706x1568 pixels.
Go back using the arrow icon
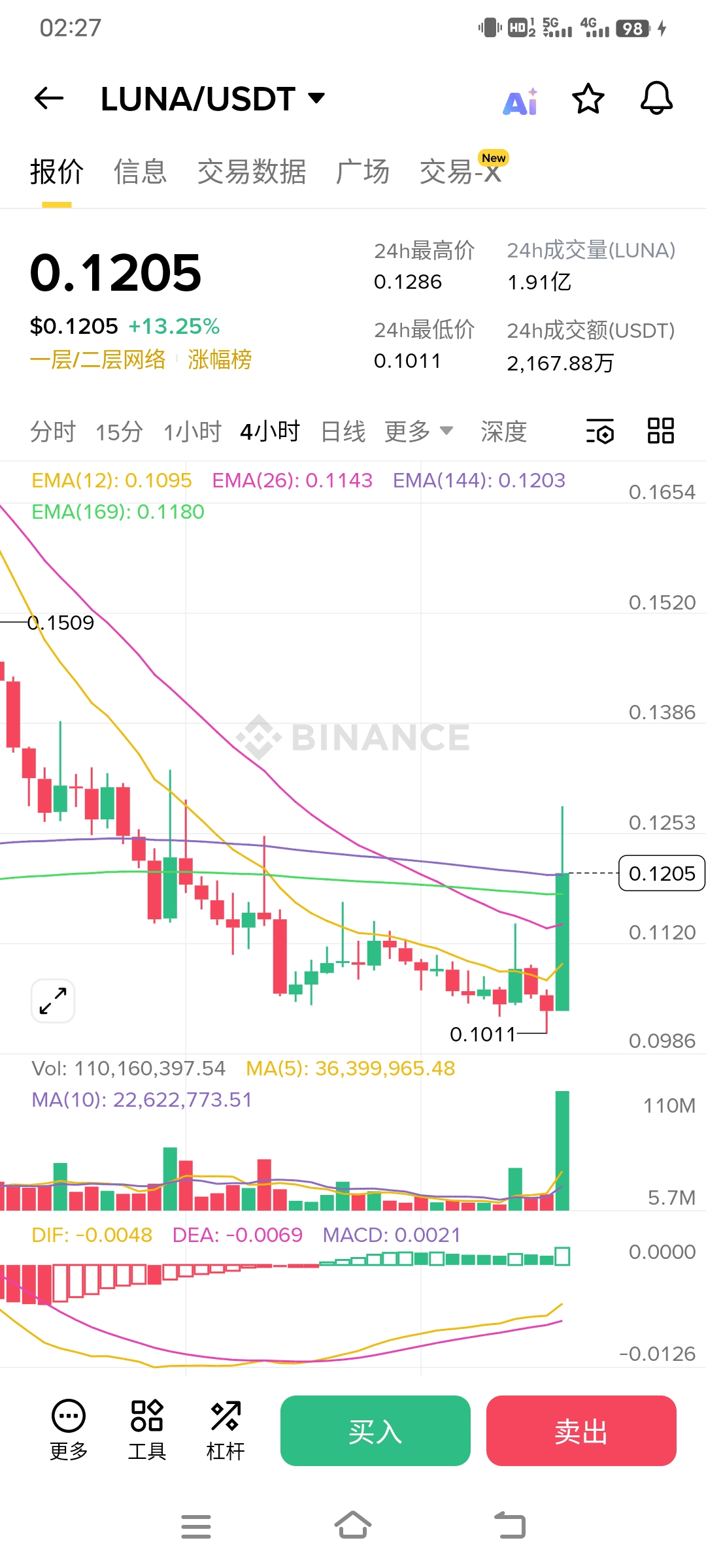tap(49, 99)
